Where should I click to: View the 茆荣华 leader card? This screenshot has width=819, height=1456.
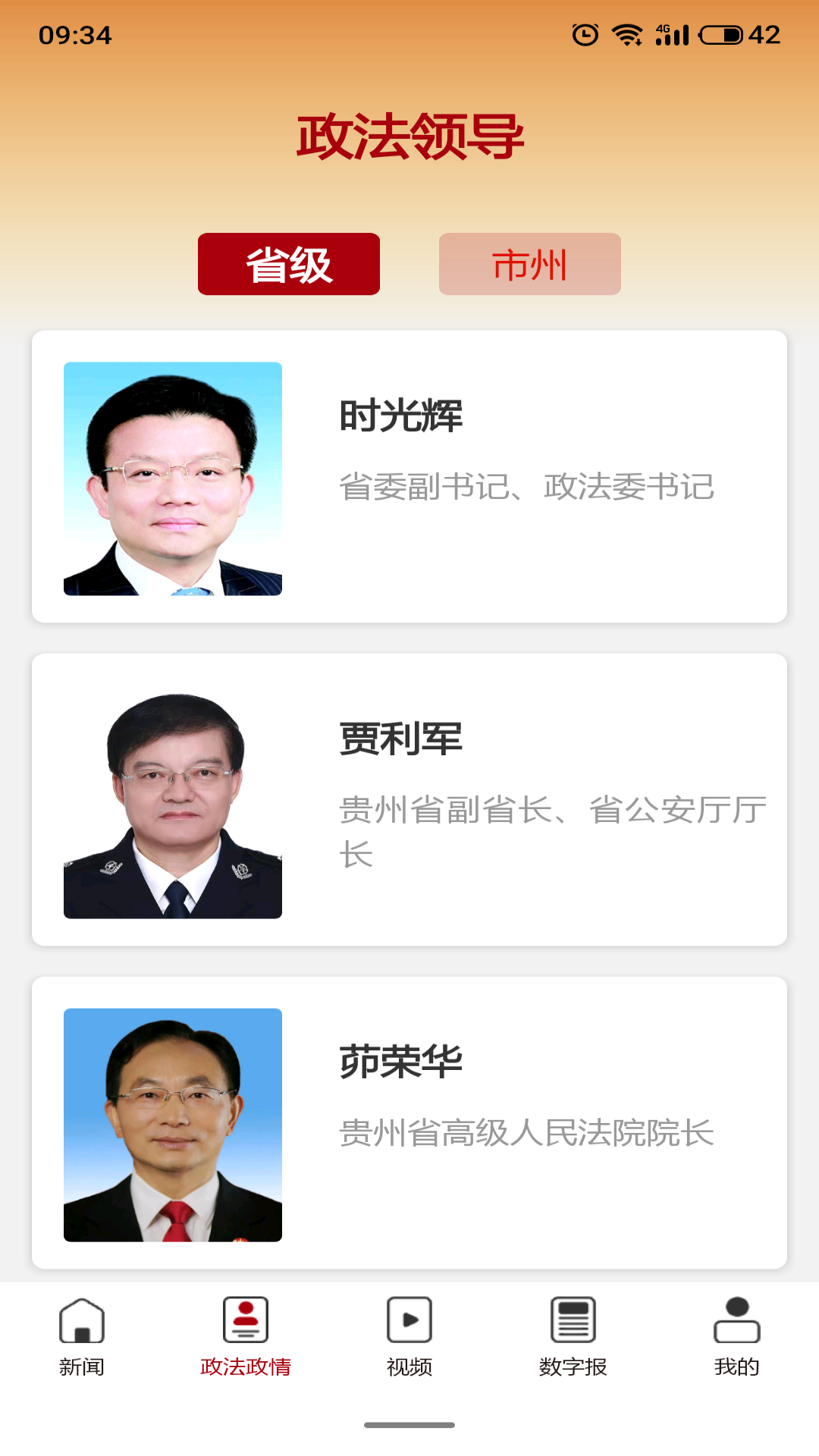(409, 1122)
